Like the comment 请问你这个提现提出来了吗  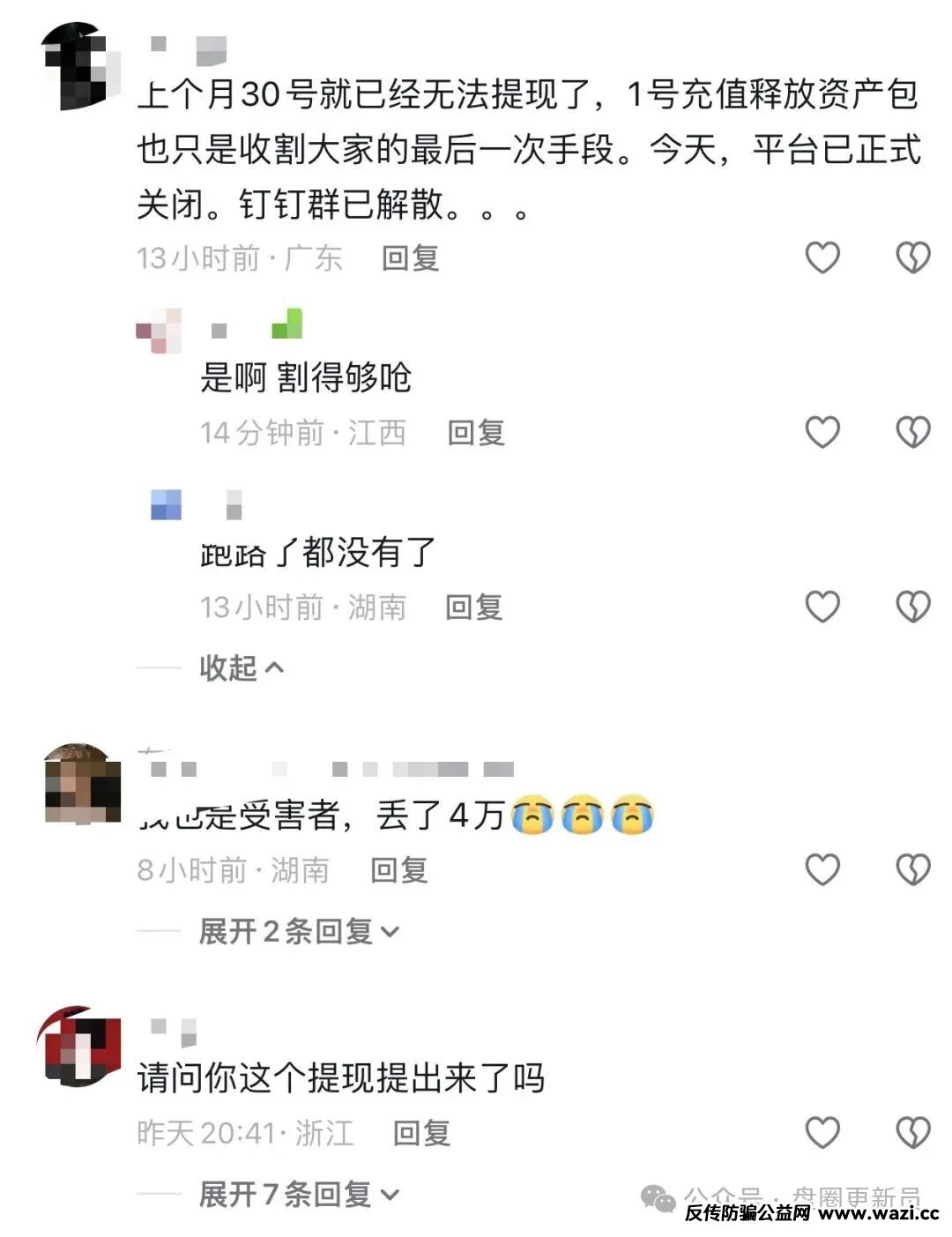[822, 1132]
